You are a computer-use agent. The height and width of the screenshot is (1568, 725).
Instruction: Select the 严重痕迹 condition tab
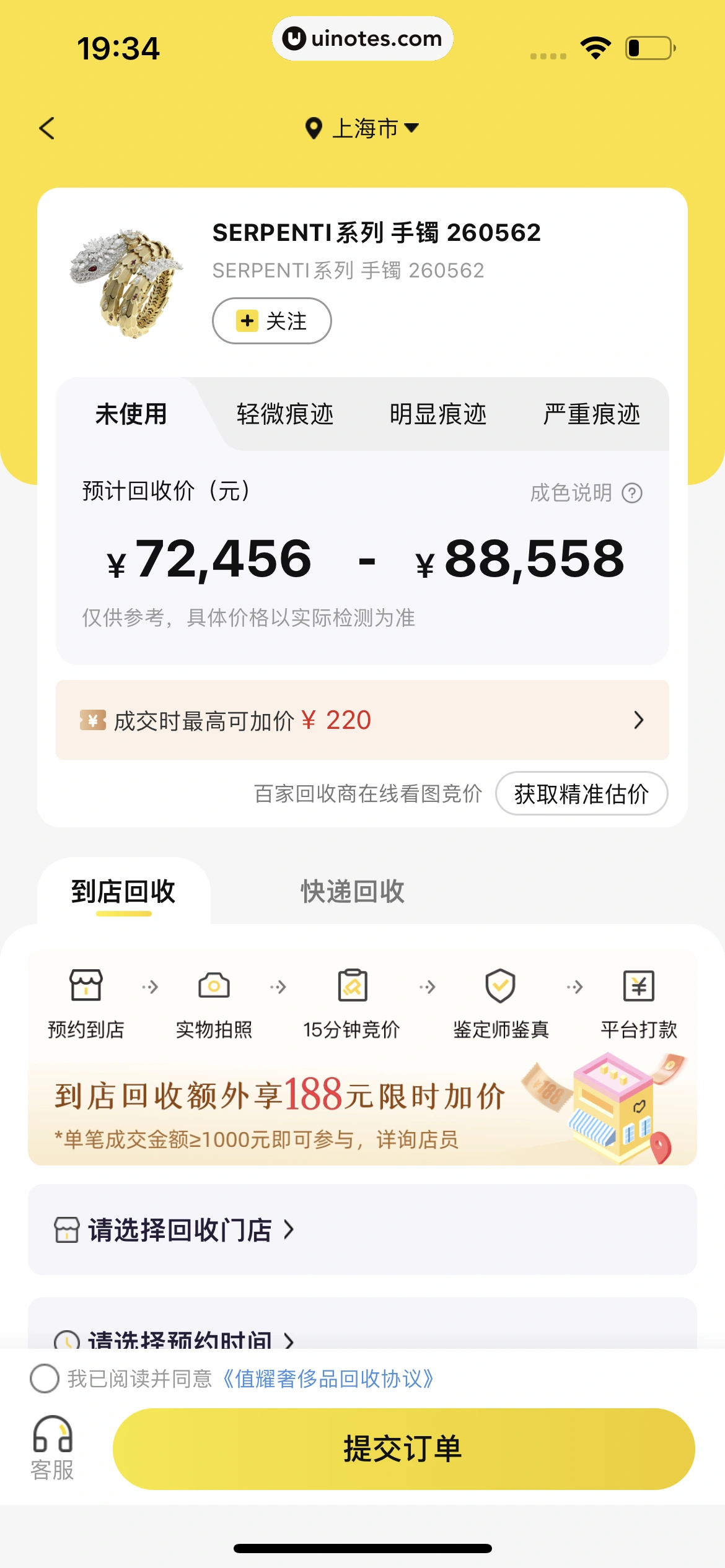pos(591,414)
